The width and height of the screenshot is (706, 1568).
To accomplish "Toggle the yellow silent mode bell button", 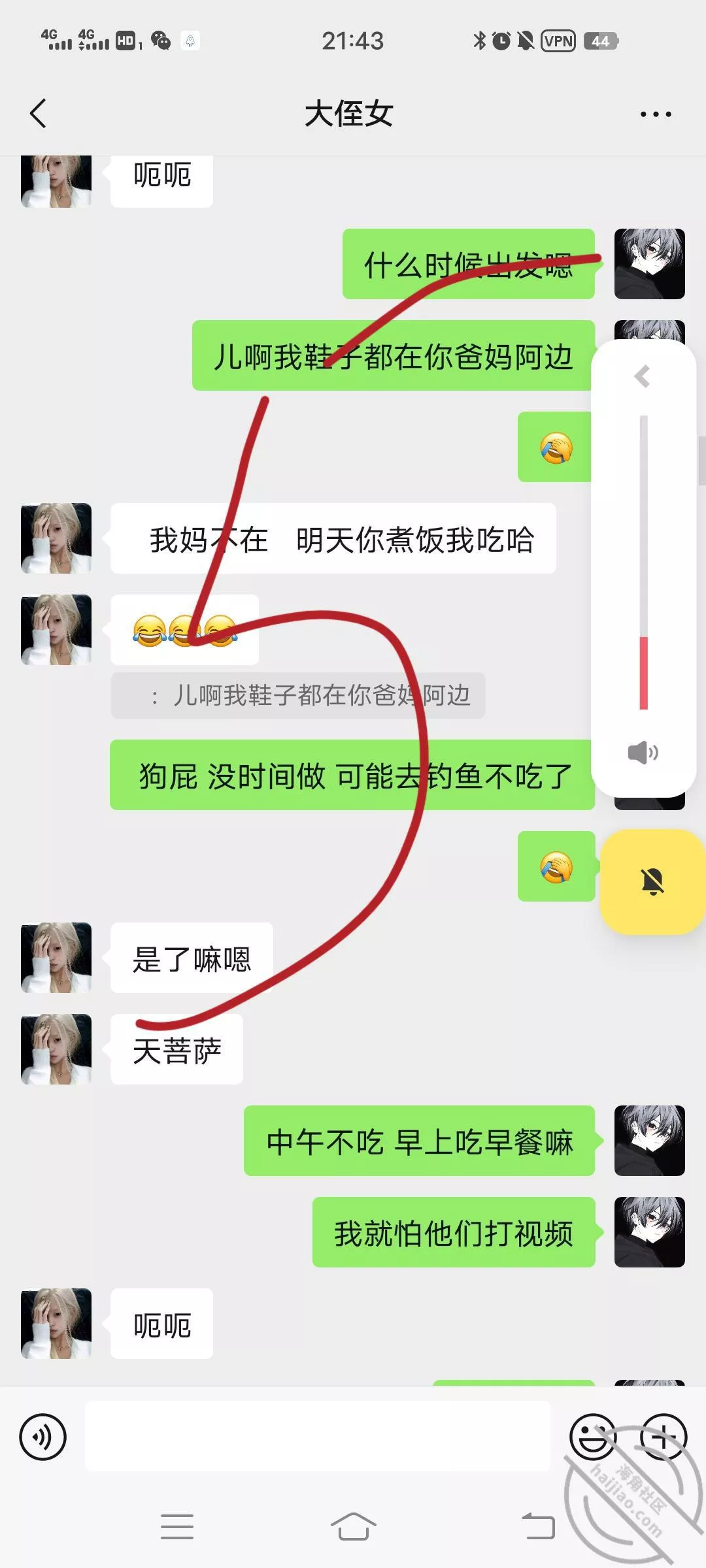I will (x=652, y=881).
